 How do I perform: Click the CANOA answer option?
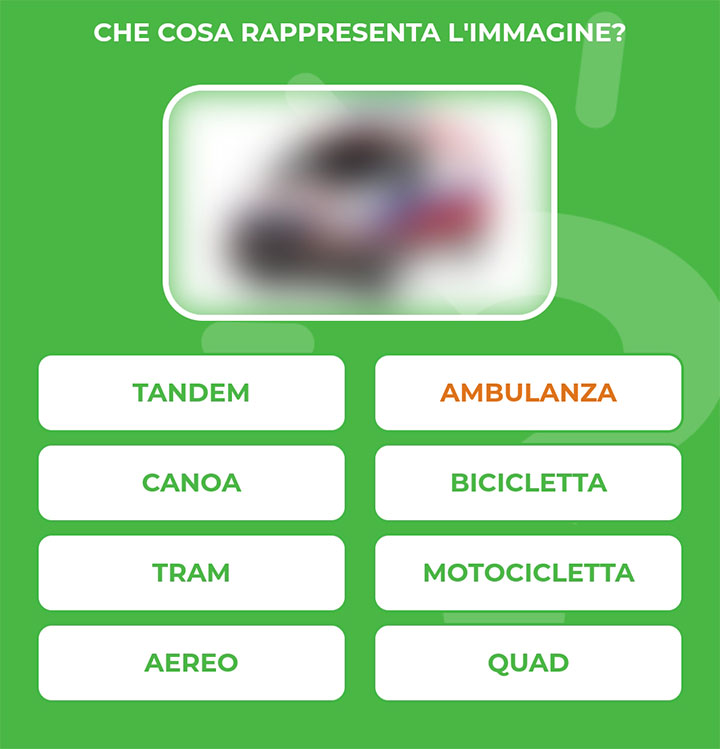191,482
